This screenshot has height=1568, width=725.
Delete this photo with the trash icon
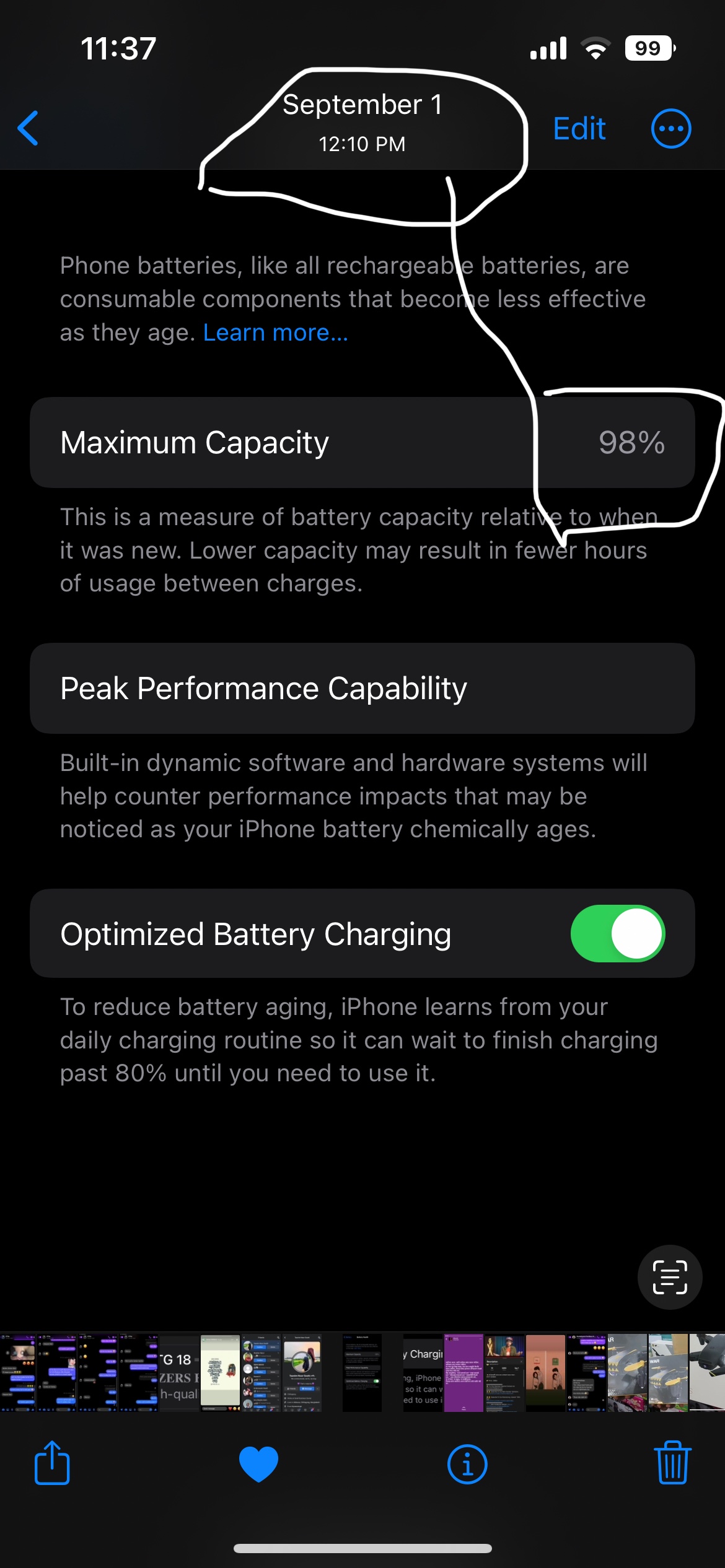[x=672, y=1463]
